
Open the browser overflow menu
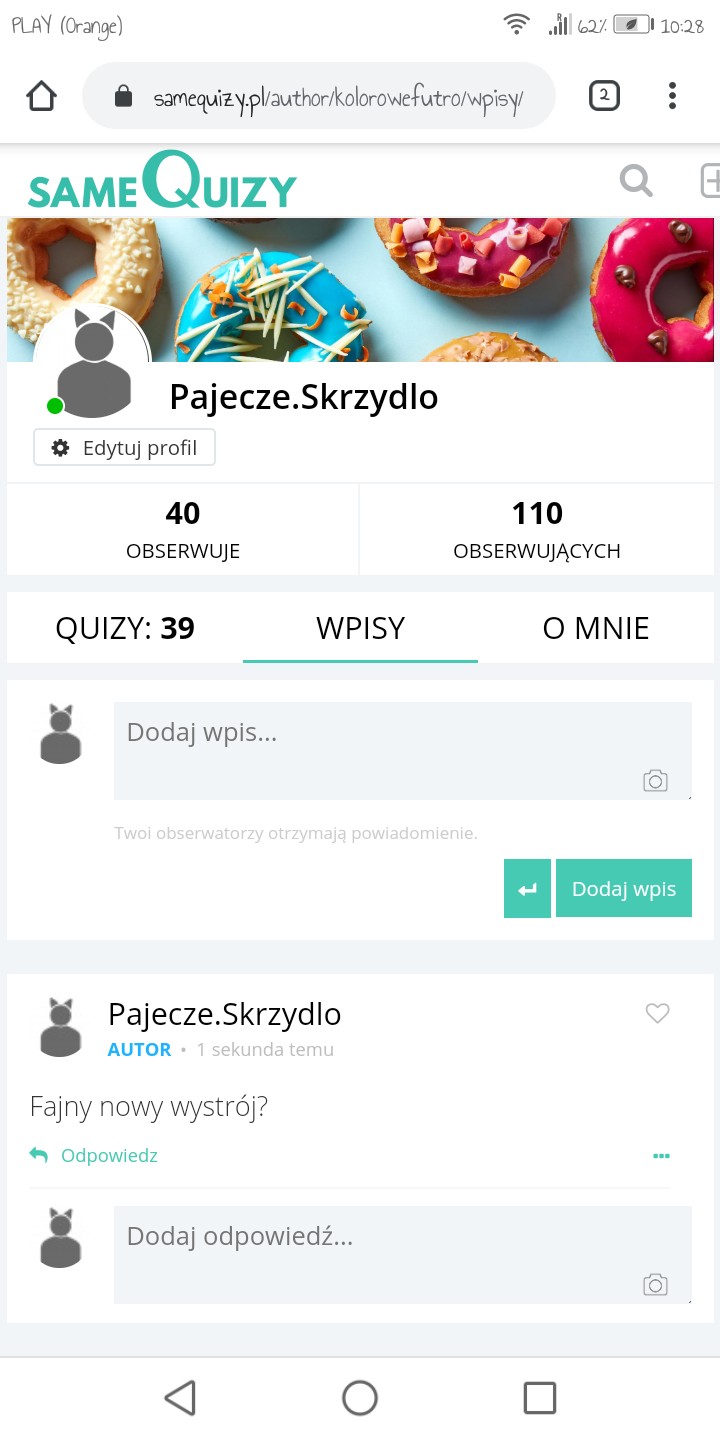672,96
